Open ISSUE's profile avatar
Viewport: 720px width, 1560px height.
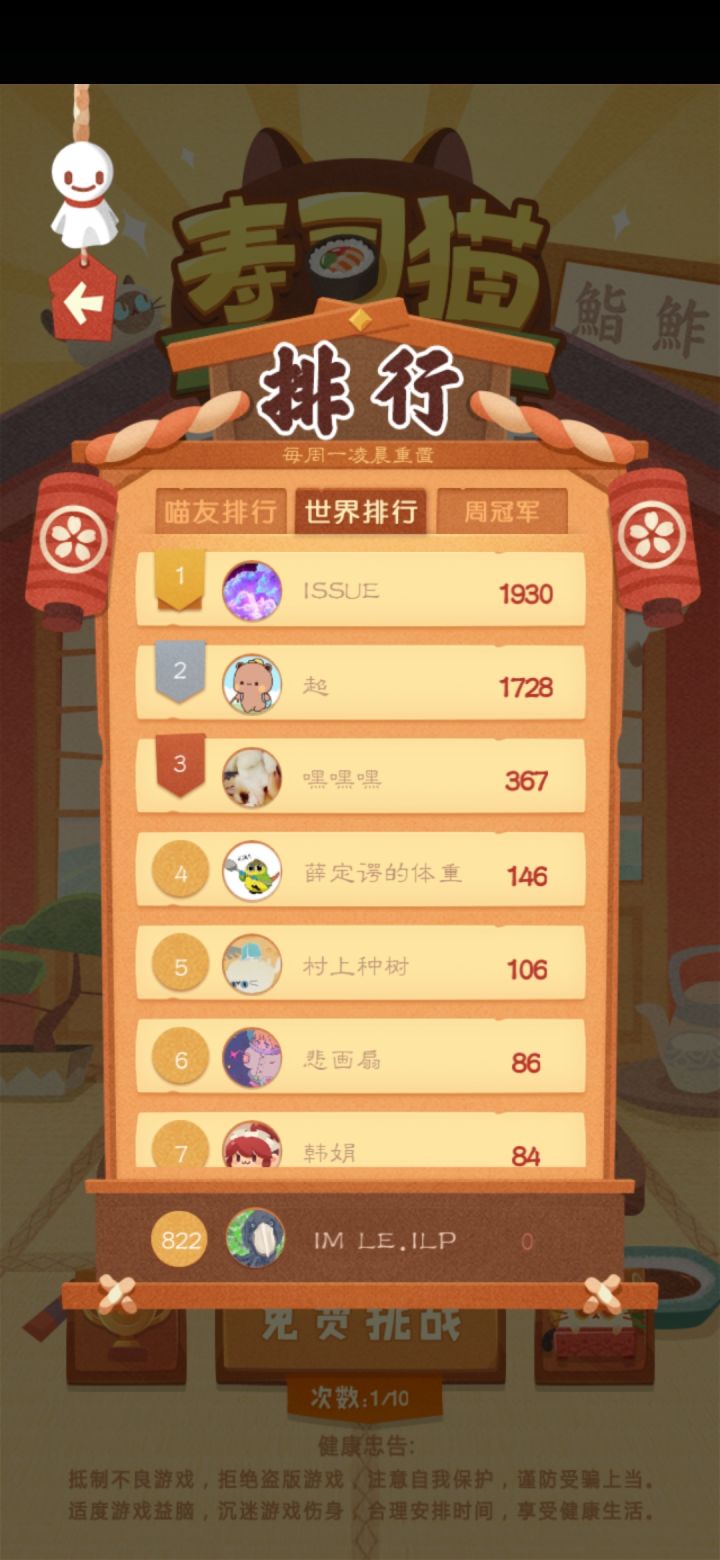(253, 590)
